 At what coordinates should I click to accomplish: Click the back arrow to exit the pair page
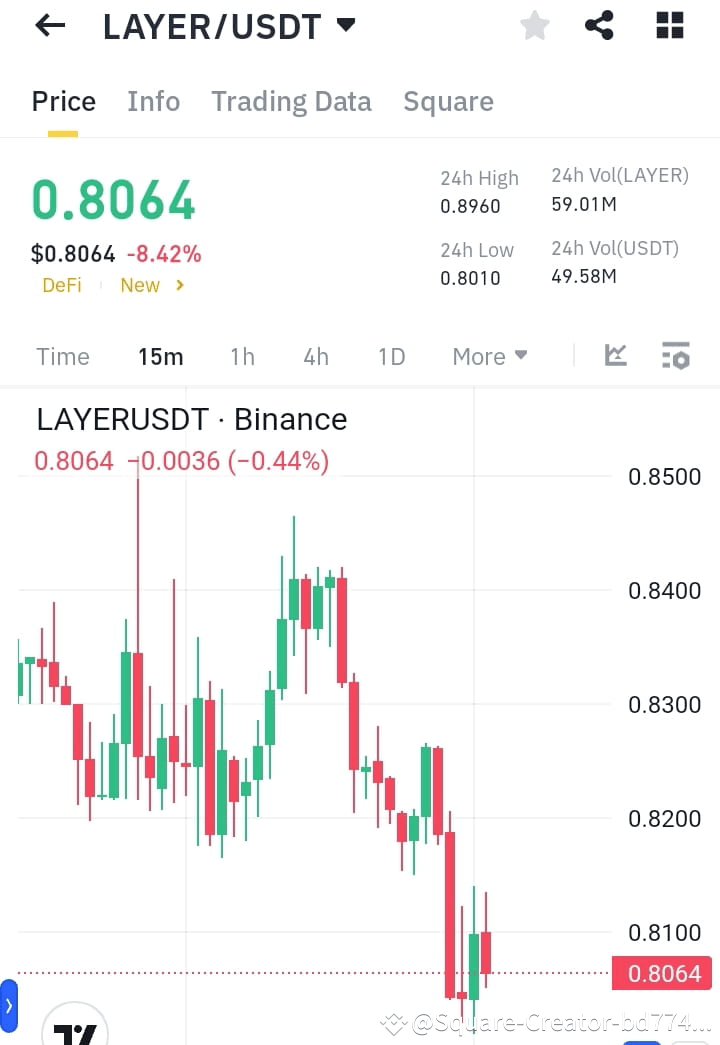[47, 25]
